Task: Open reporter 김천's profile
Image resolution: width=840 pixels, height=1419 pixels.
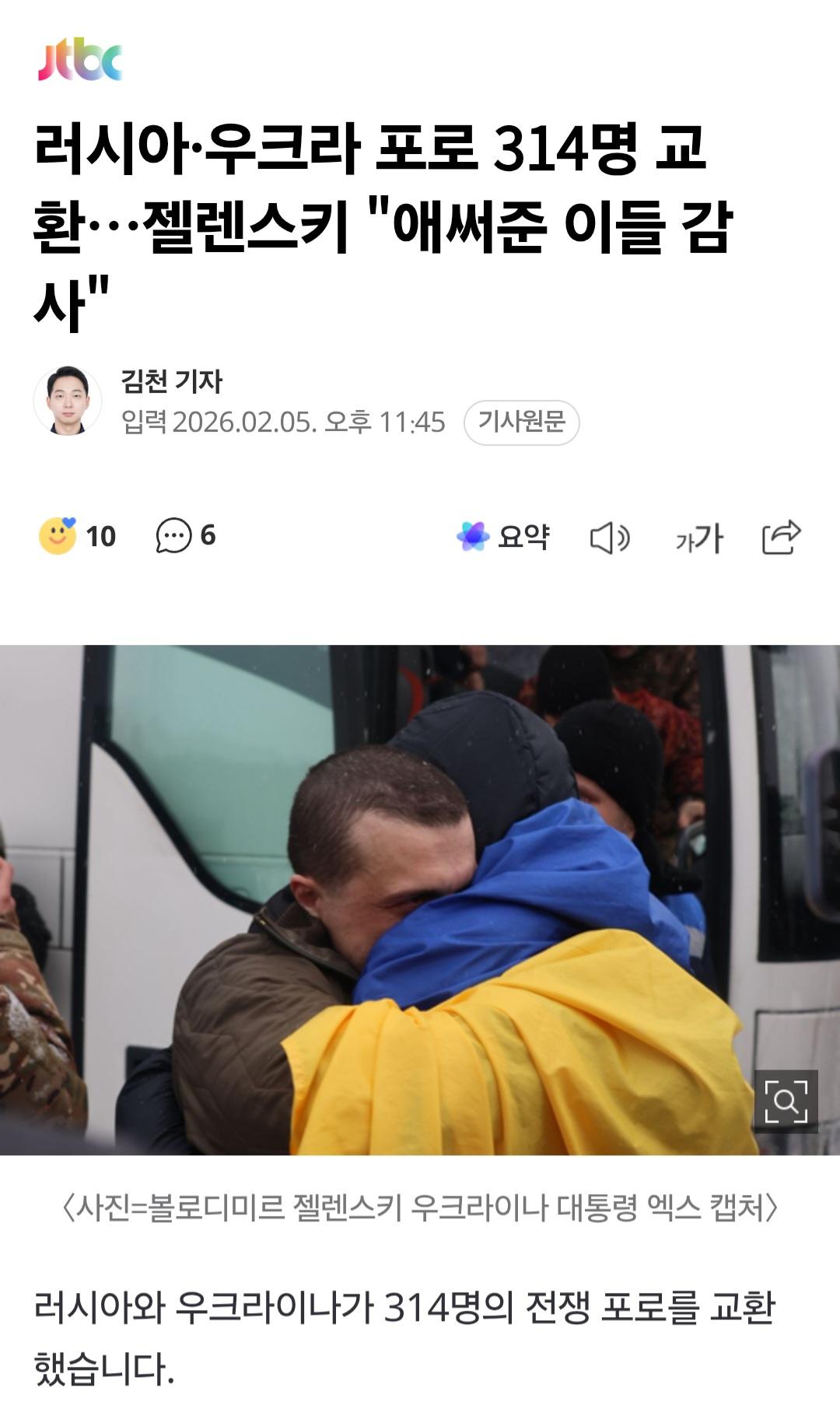Action: coord(68,400)
